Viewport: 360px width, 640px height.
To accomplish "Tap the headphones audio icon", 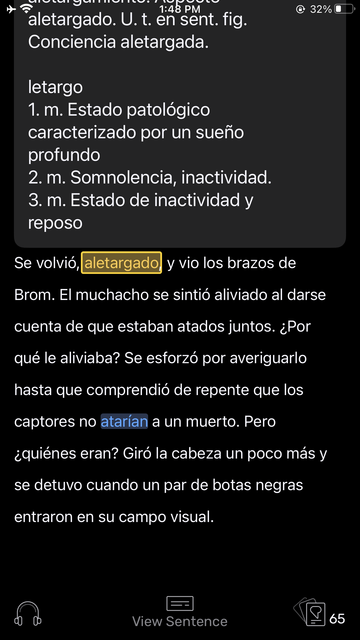I will (28, 614).
